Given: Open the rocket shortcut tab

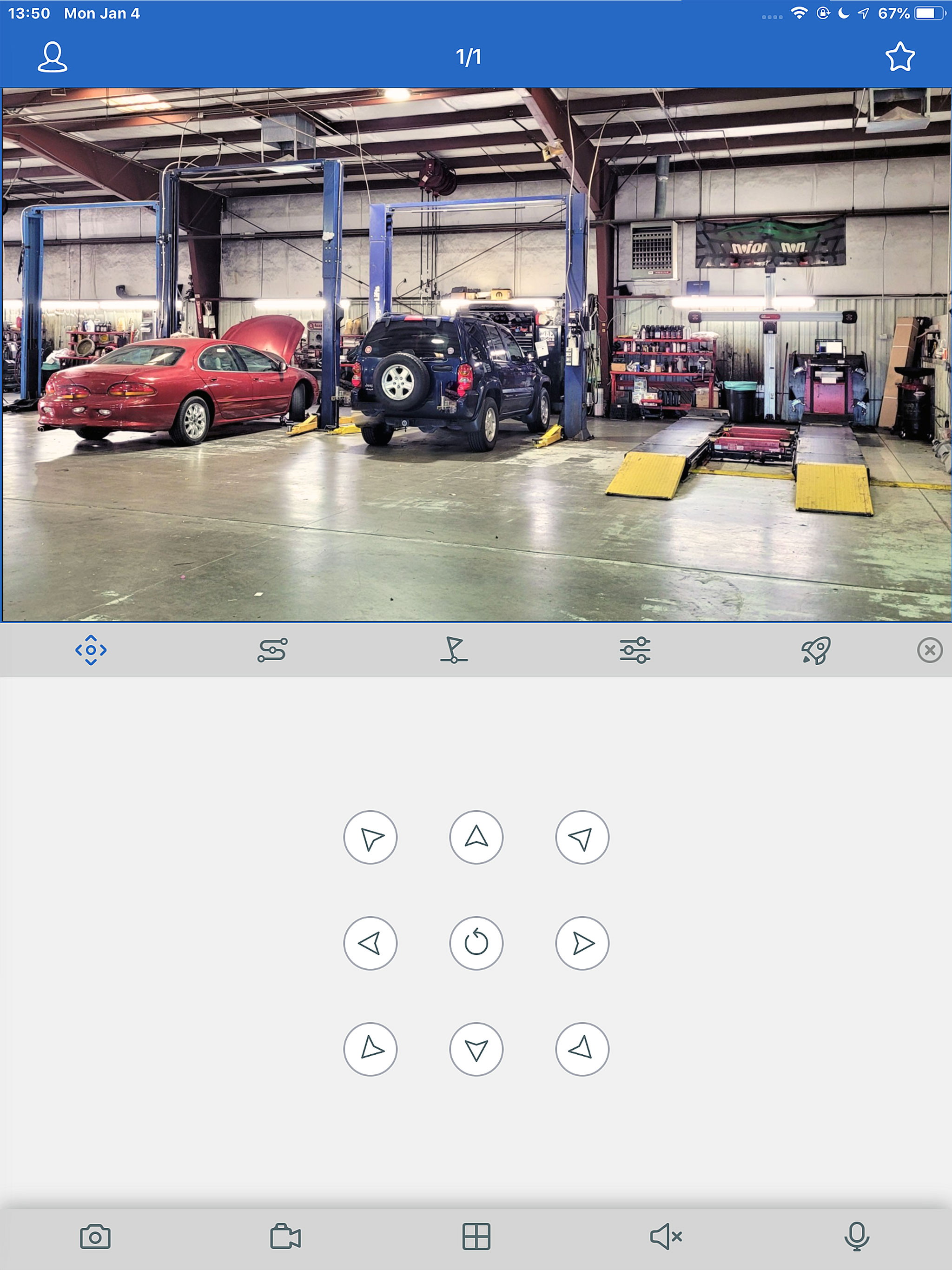Looking at the screenshot, I should point(815,650).
